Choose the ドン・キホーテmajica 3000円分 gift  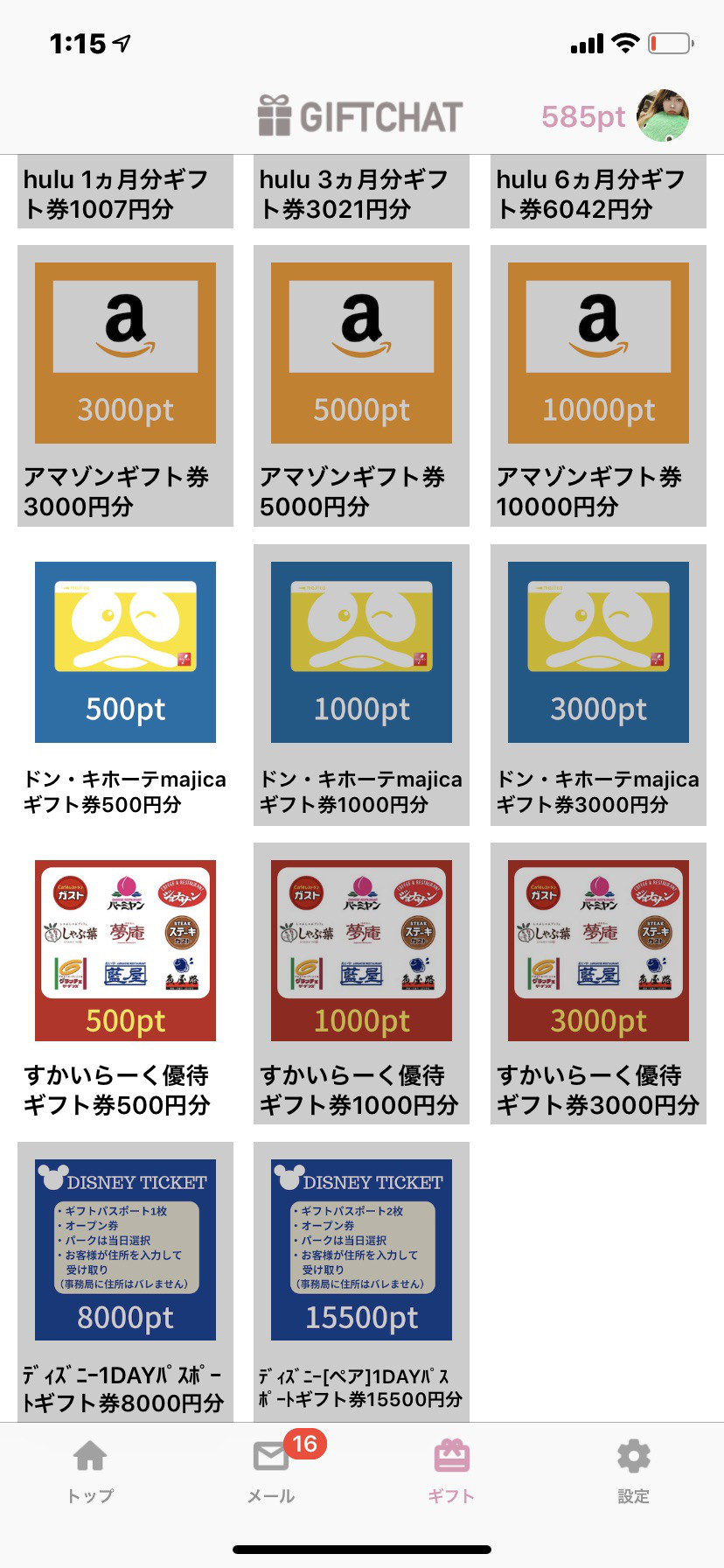tap(598, 684)
